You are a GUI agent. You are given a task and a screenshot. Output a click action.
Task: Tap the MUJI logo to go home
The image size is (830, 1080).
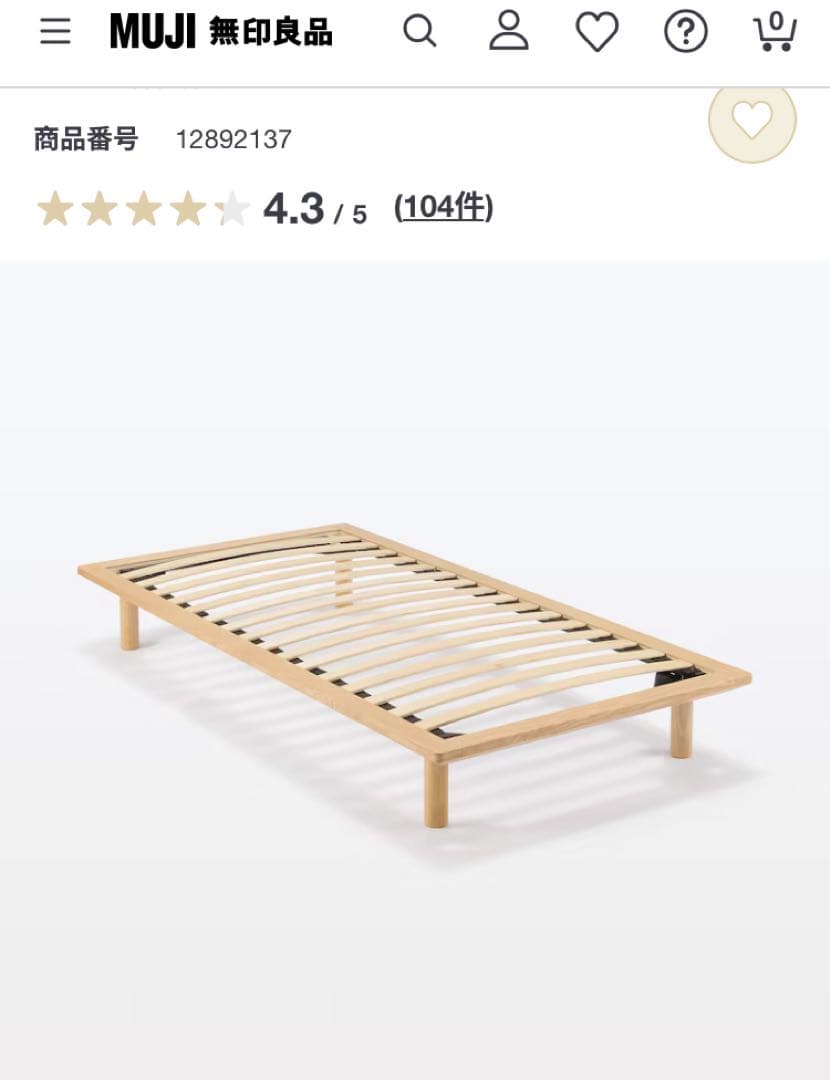coord(220,32)
